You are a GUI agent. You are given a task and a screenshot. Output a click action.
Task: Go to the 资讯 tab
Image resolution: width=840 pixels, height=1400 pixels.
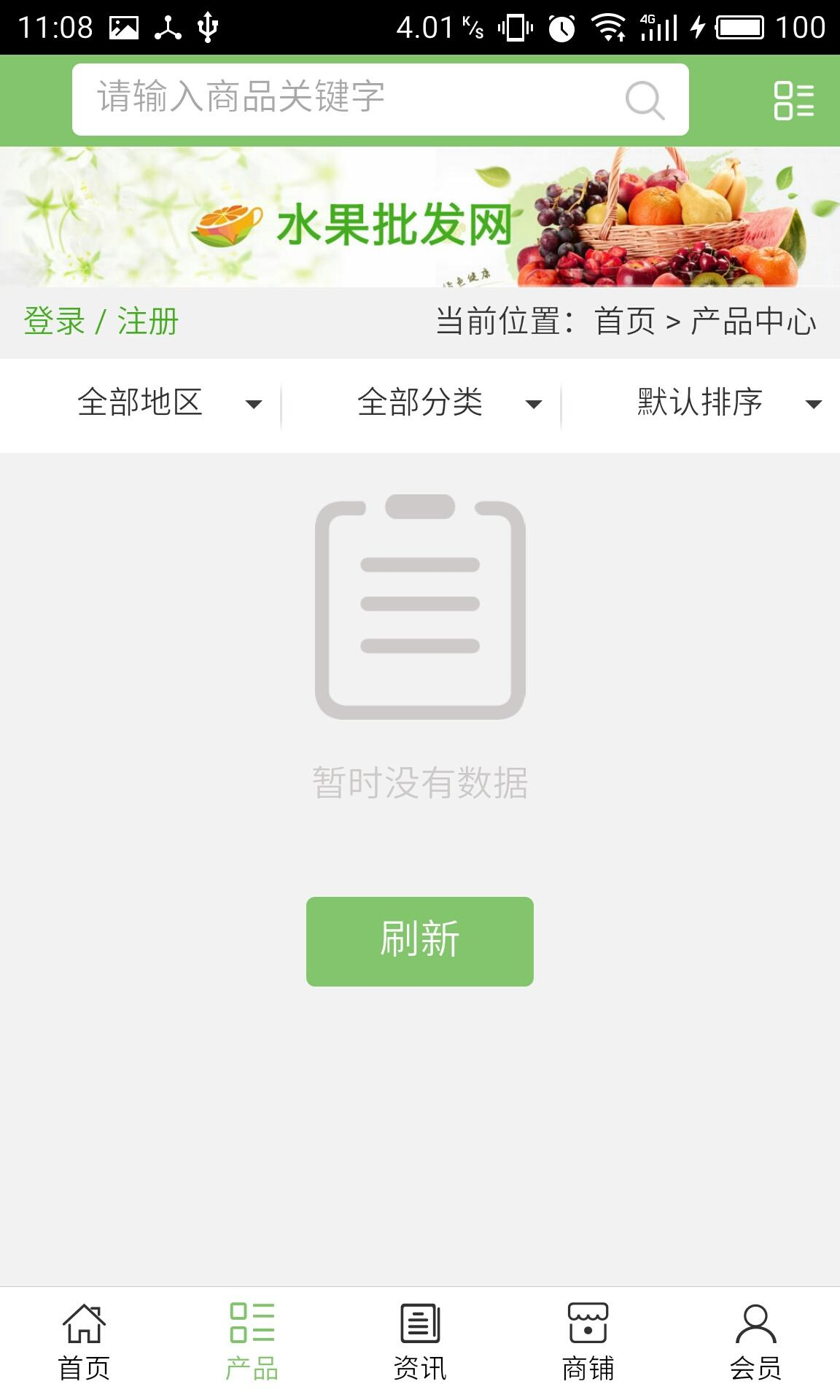point(420,1342)
